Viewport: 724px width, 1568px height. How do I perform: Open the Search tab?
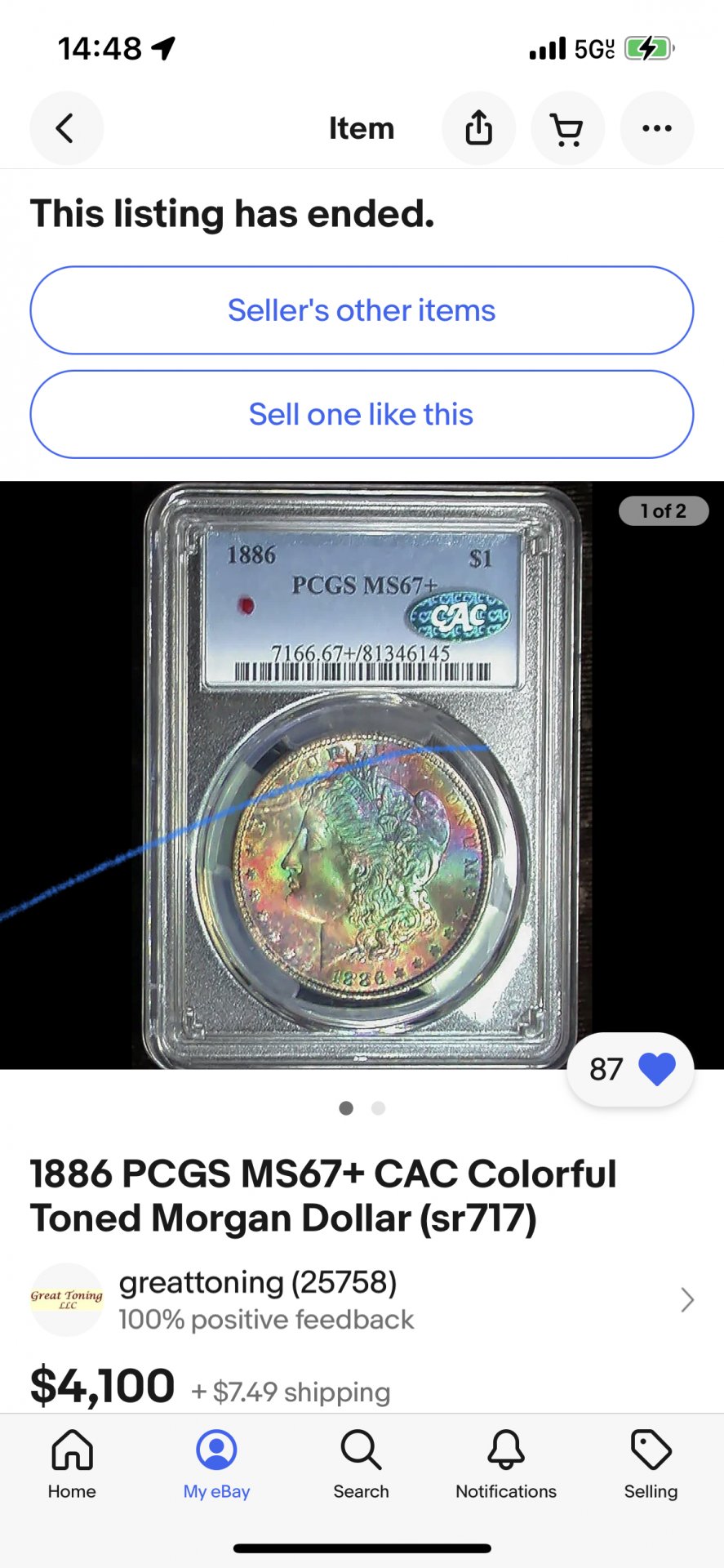click(361, 1465)
